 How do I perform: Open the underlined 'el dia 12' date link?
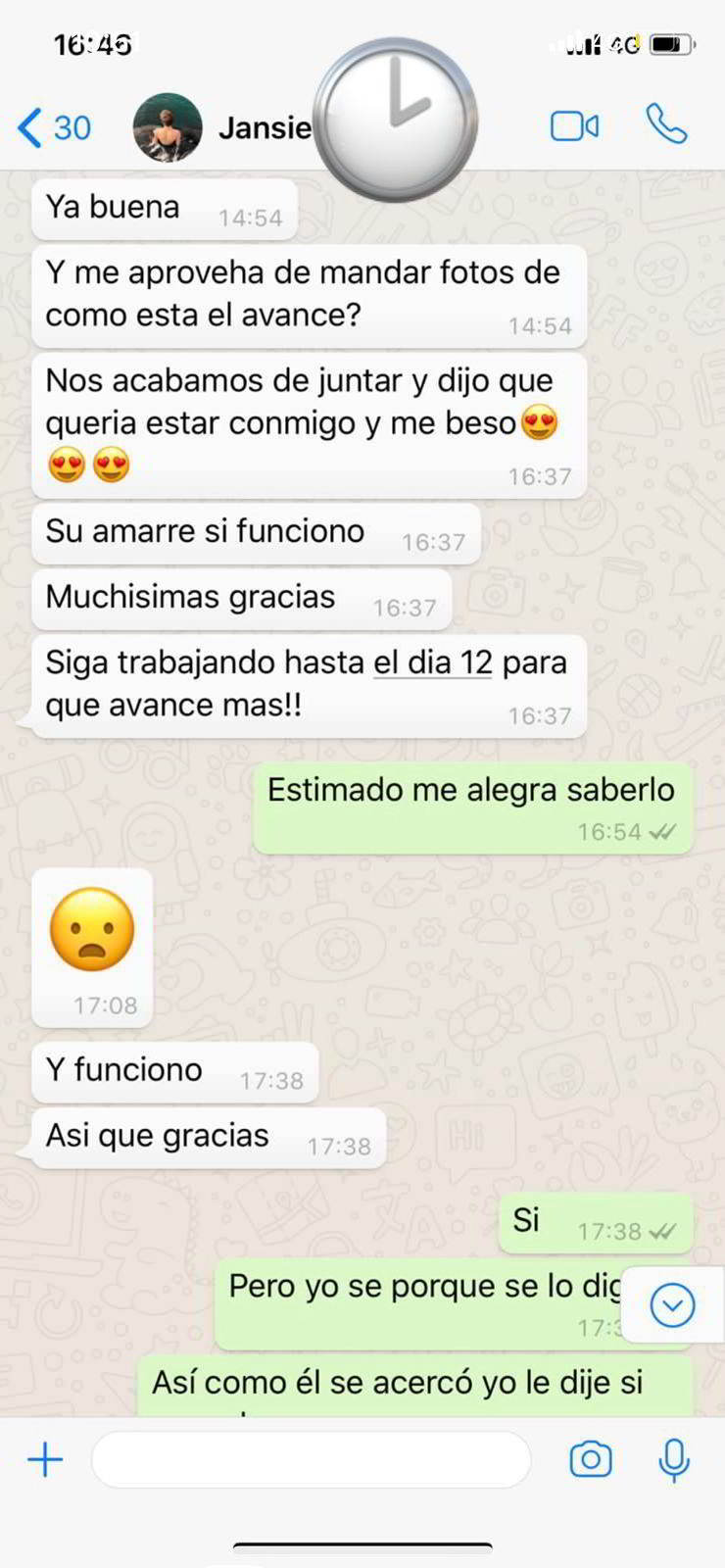[433, 662]
